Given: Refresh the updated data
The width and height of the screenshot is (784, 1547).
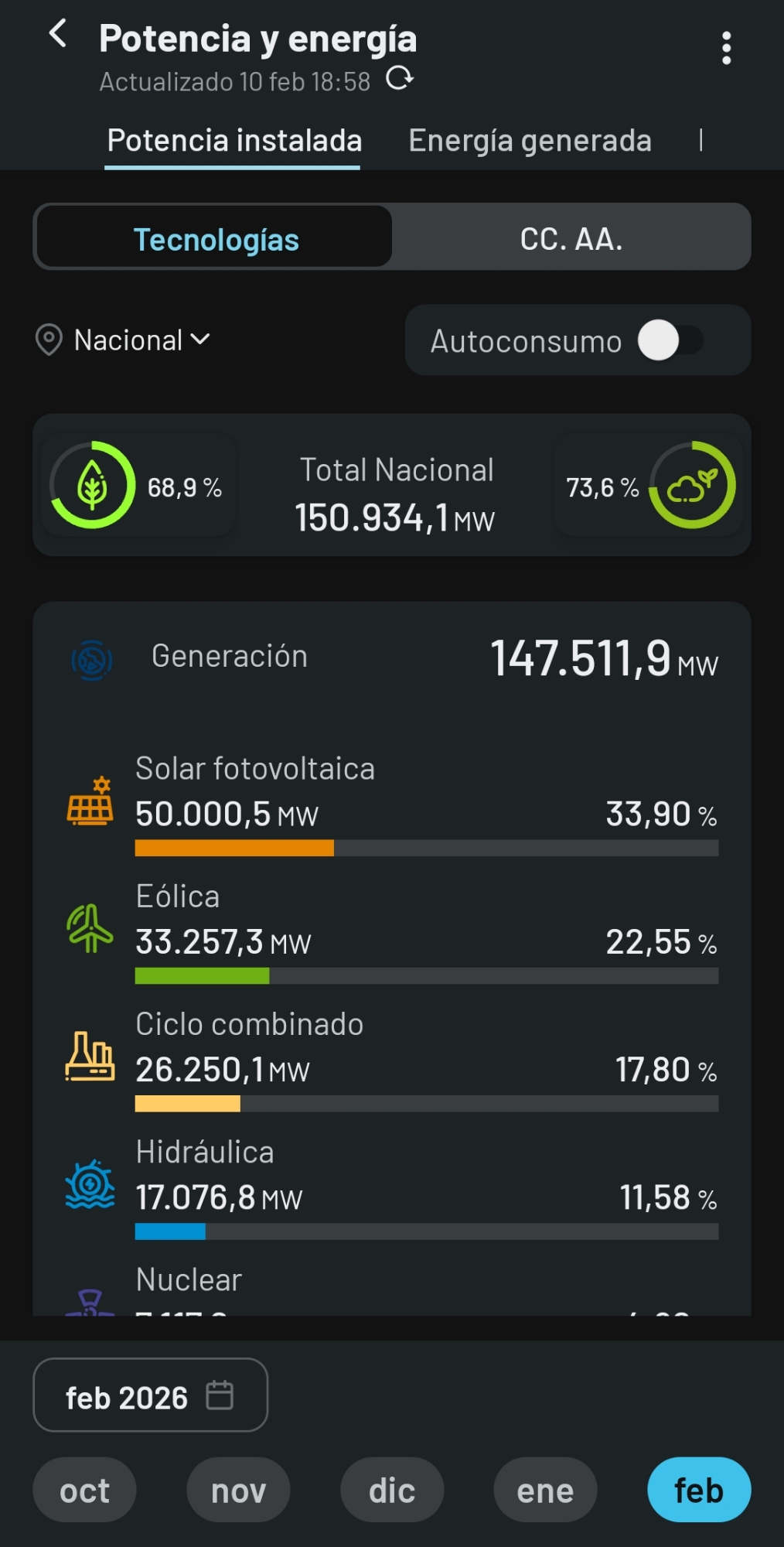Looking at the screenshot, I should tap(400, 78).
